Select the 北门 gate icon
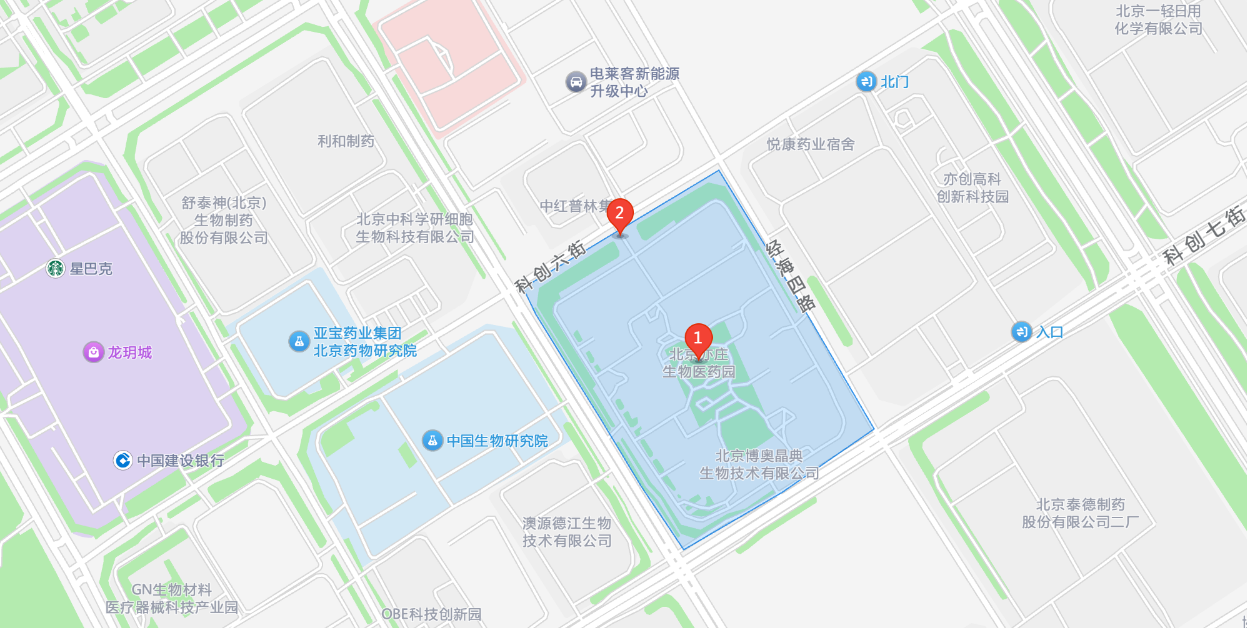Screen dimensions: 1247x628 pyautogui.click(x=866, y=82)
